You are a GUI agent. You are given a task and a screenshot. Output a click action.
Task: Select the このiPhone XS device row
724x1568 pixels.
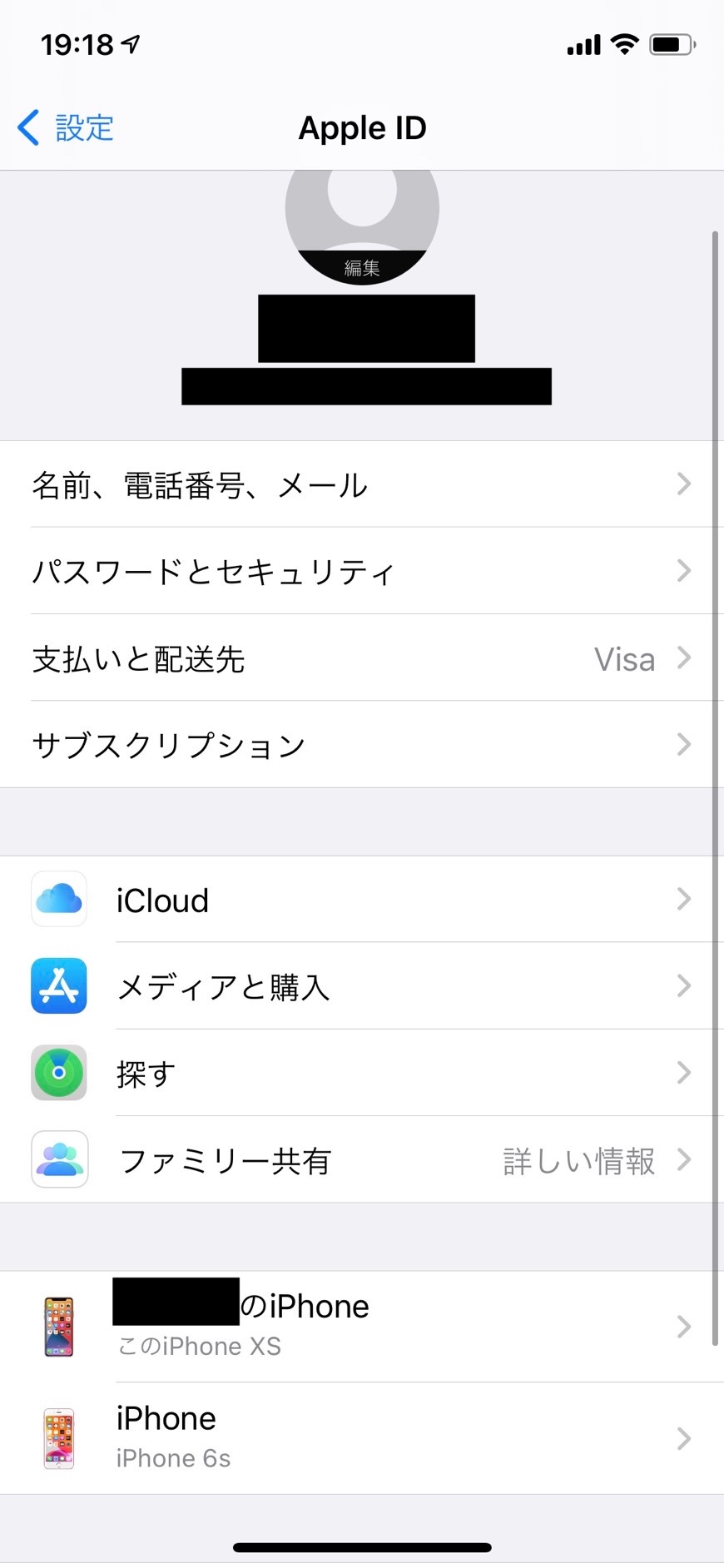click(362, 1326)
